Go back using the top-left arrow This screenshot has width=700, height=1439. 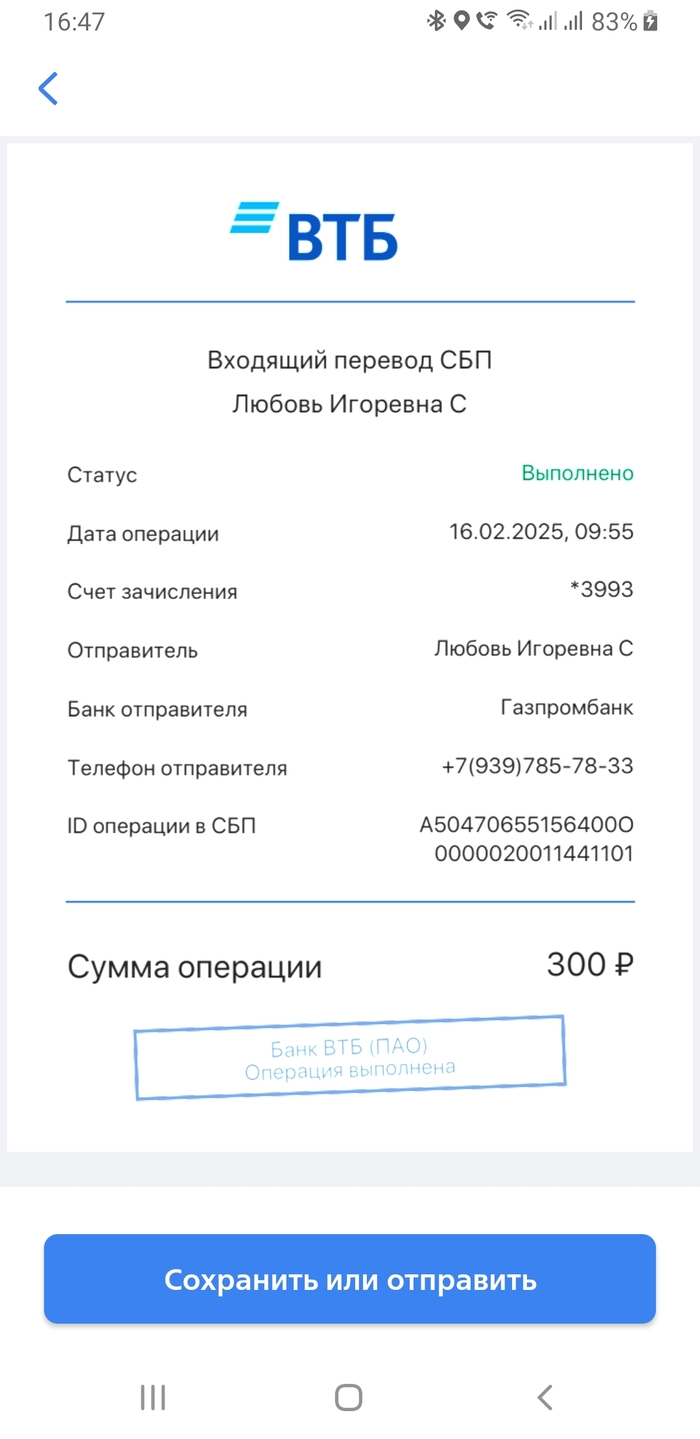(48, 88)
